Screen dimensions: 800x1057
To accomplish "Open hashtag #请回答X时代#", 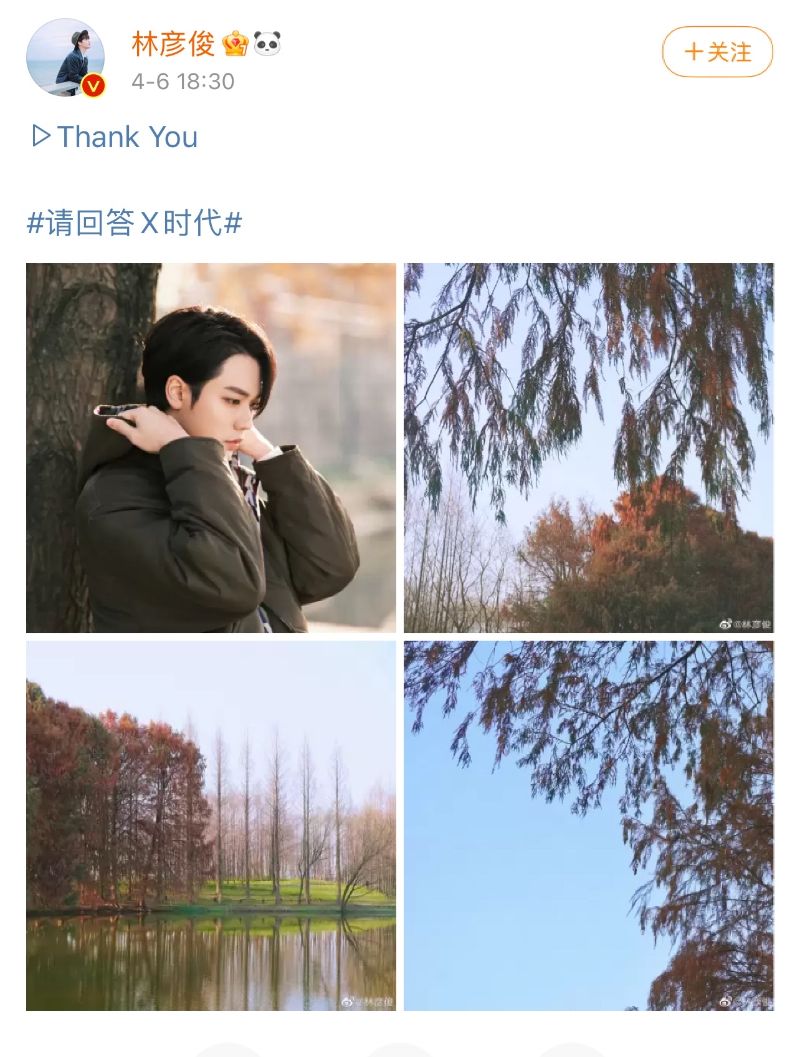I will [x=134, y=223].
